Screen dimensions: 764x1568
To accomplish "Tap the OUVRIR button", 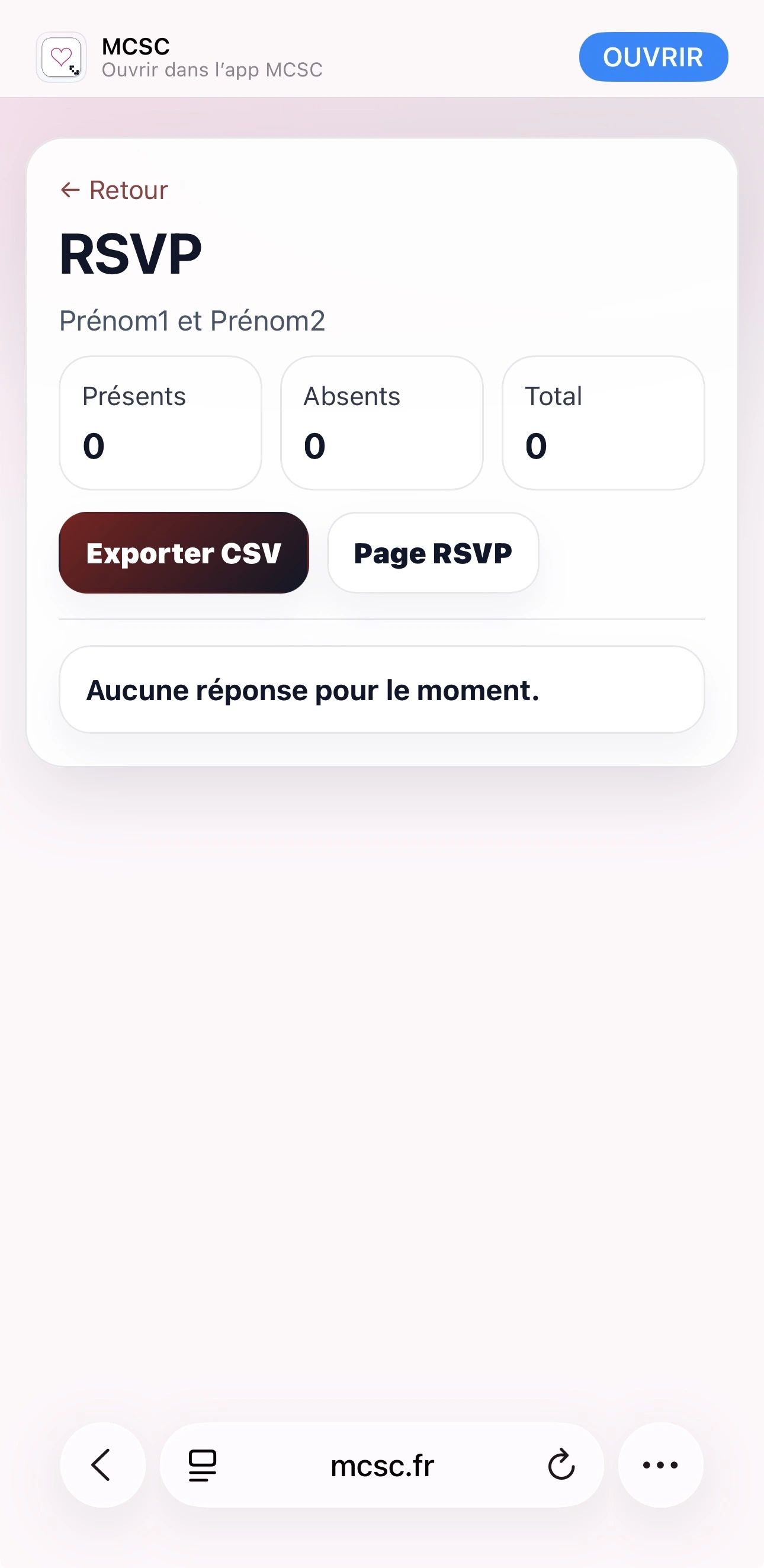I will click(653, 57).
